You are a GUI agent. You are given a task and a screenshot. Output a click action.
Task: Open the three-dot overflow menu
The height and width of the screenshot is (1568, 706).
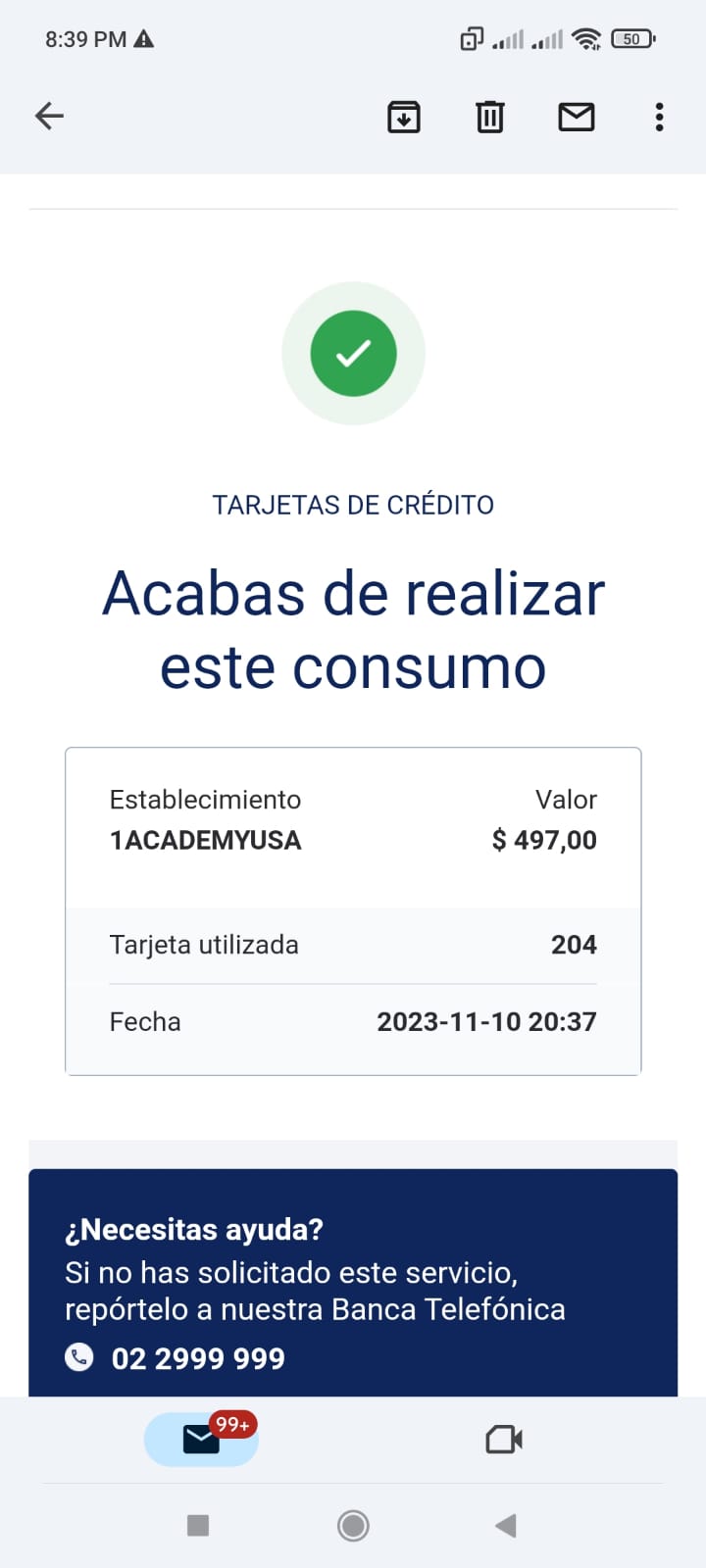coord(659,117)
